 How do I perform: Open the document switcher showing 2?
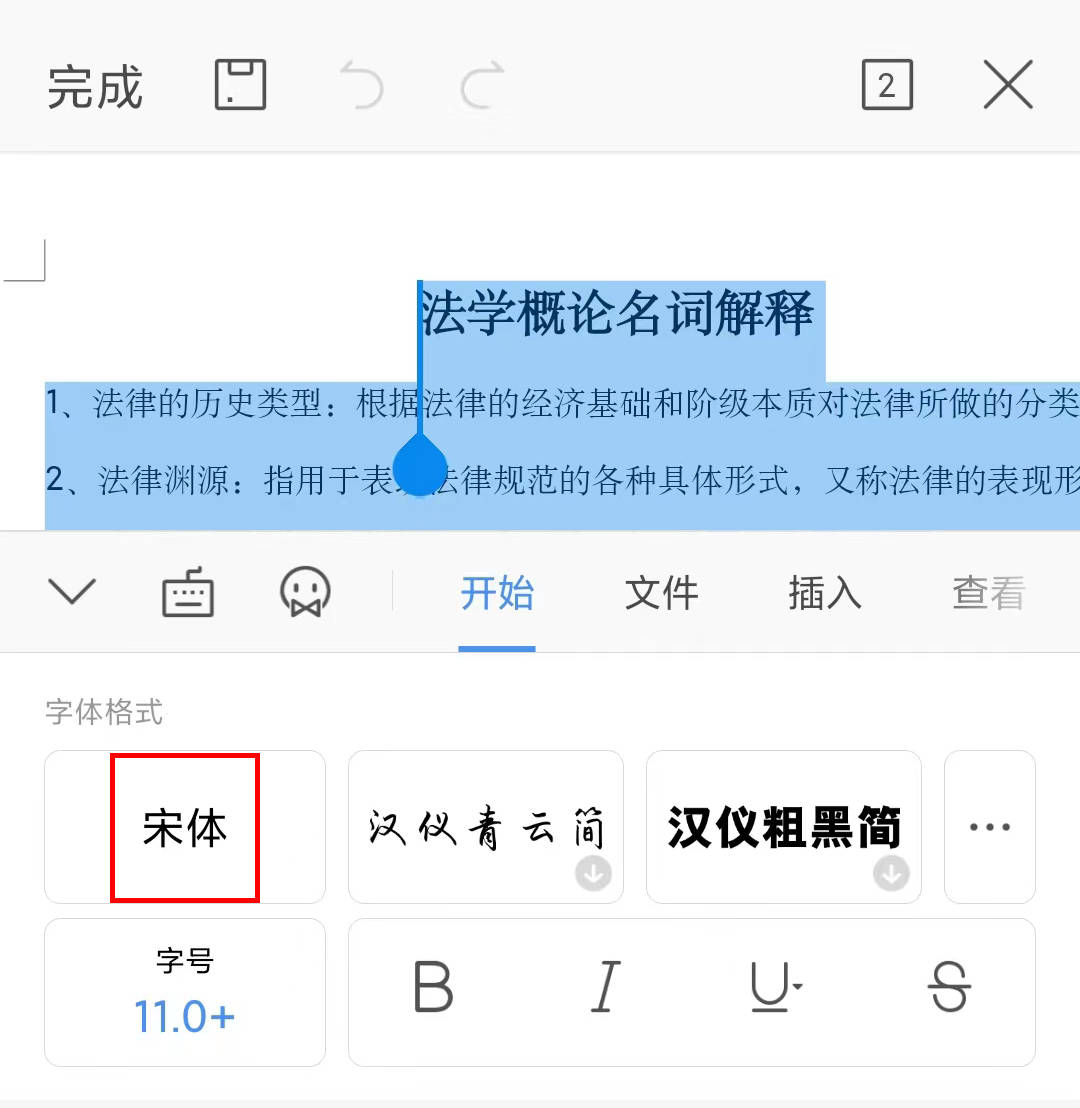tap(887, 85)
